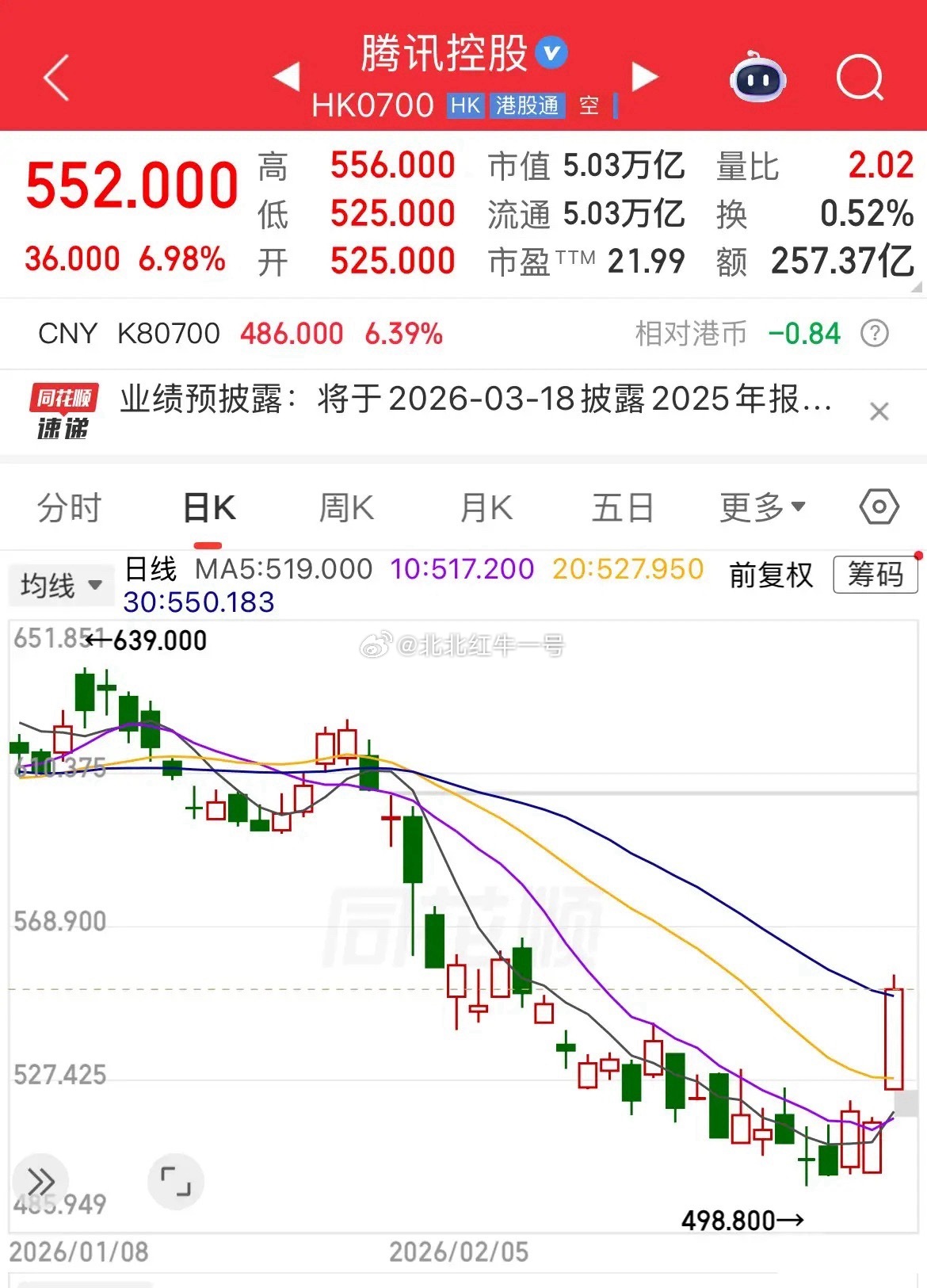Tap the AI robot assistant icon
The height and width of the screenshot is (1288, 927).
tap(758, 77)
